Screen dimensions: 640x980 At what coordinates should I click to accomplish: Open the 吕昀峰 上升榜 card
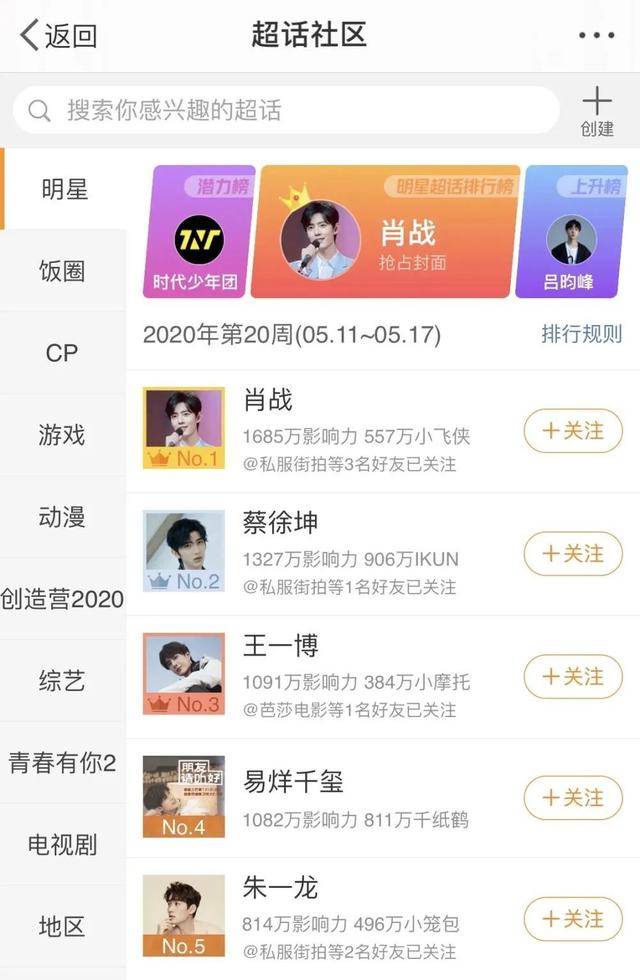click(x=571, y=233)
